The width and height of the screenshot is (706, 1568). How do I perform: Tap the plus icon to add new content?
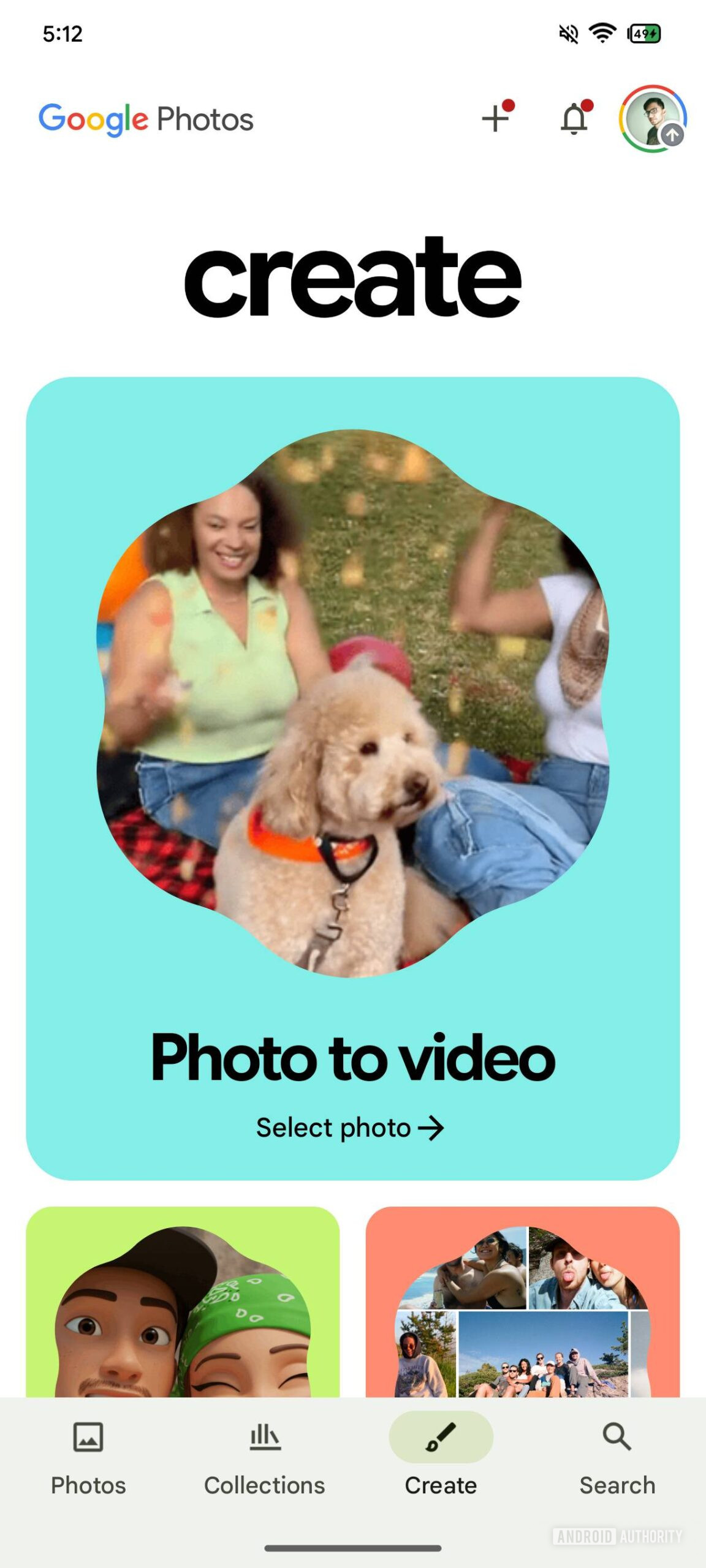(x=495, y=118)
